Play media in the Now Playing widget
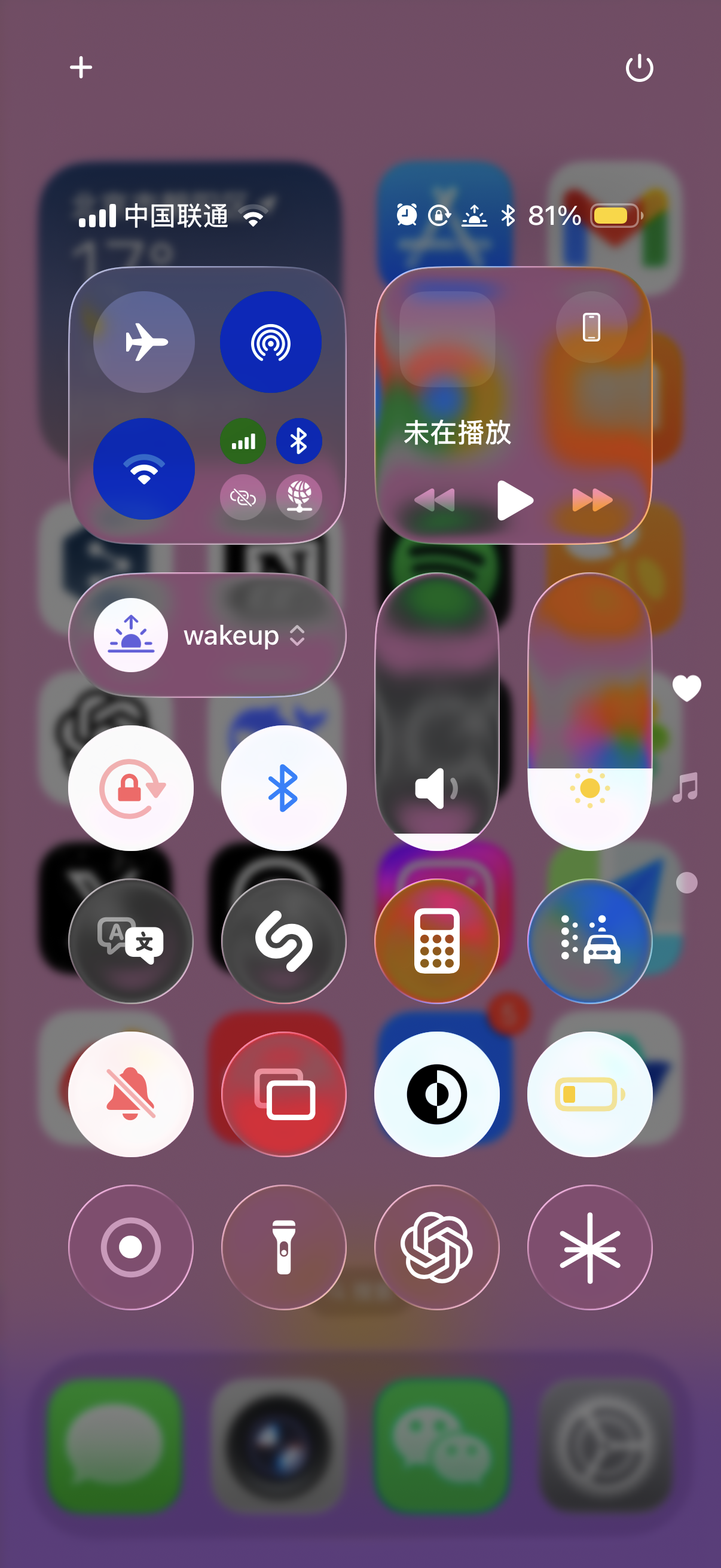The image size is (721, 1568). tap(514, 501)
